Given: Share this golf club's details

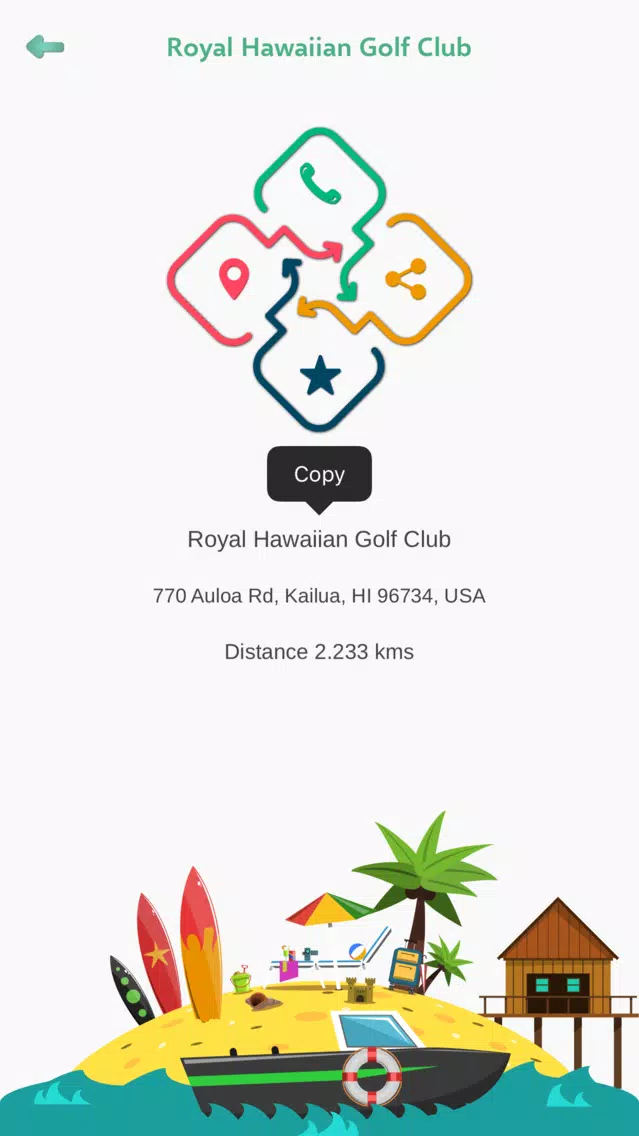Looking at the screenshot, I should tap(406, 280).
